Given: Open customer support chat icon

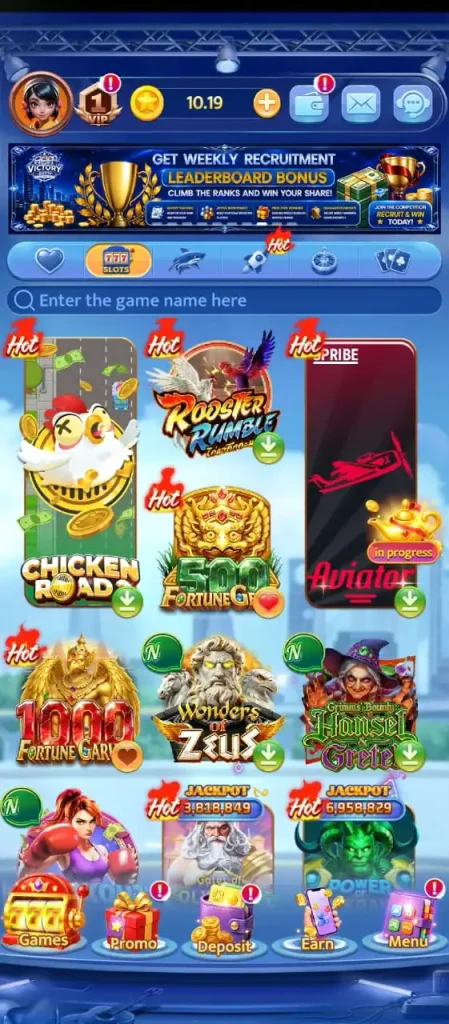Looking at the screenshot, I should (412, 103).
